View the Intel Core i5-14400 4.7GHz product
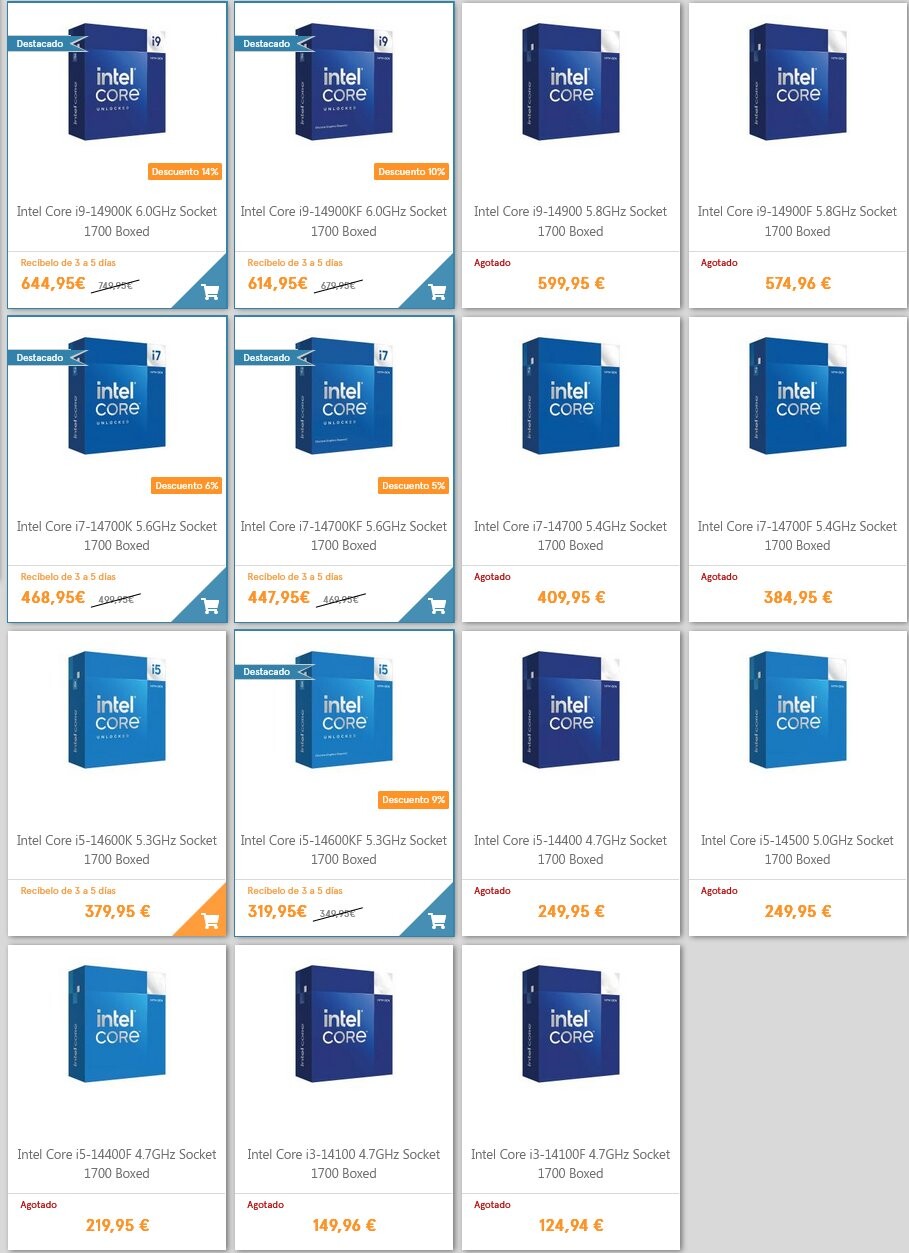The image size is (909, 1253). (x=570, y=849)
